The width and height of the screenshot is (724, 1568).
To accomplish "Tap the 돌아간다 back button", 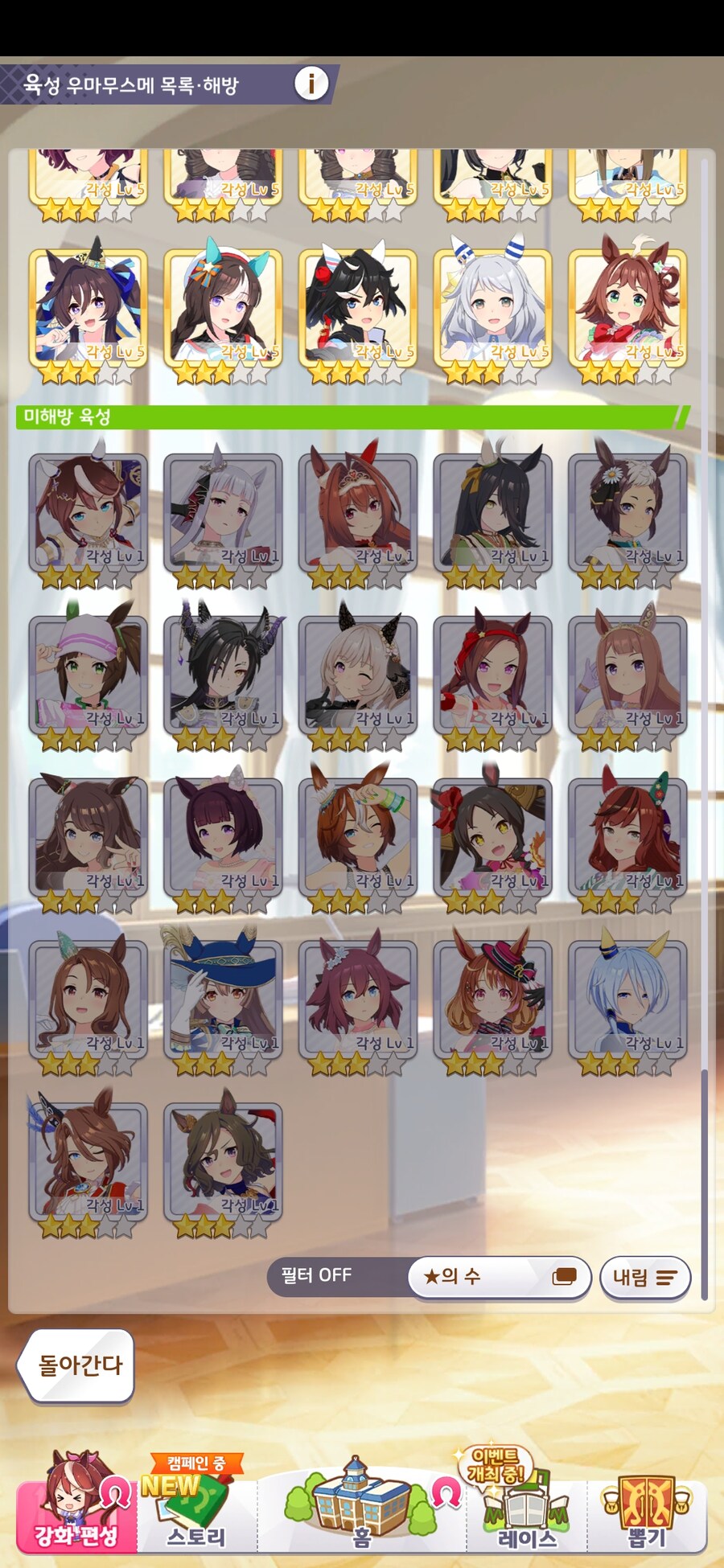I will pyautogui.click(x=79, y=1365).
